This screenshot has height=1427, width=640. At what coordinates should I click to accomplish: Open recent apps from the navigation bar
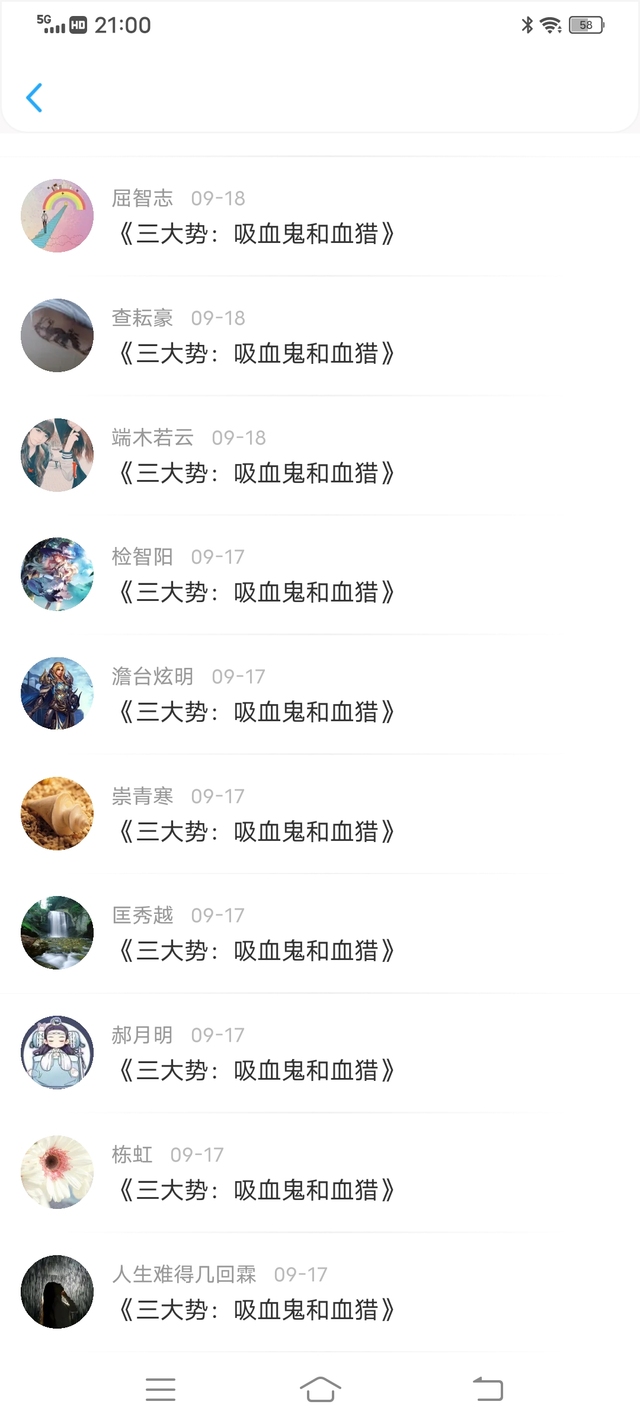[160, 1389]
